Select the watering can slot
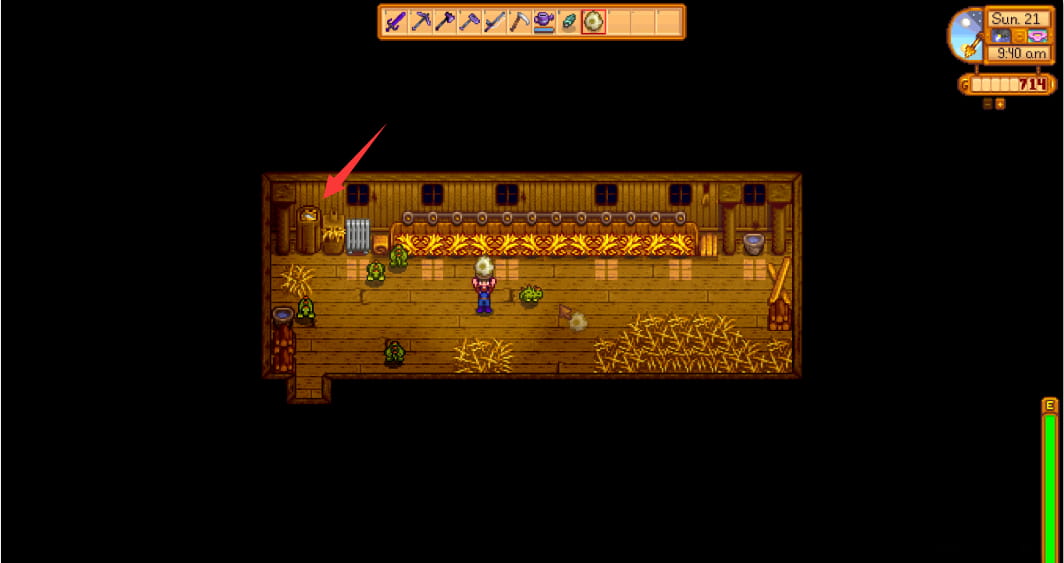 543,22
